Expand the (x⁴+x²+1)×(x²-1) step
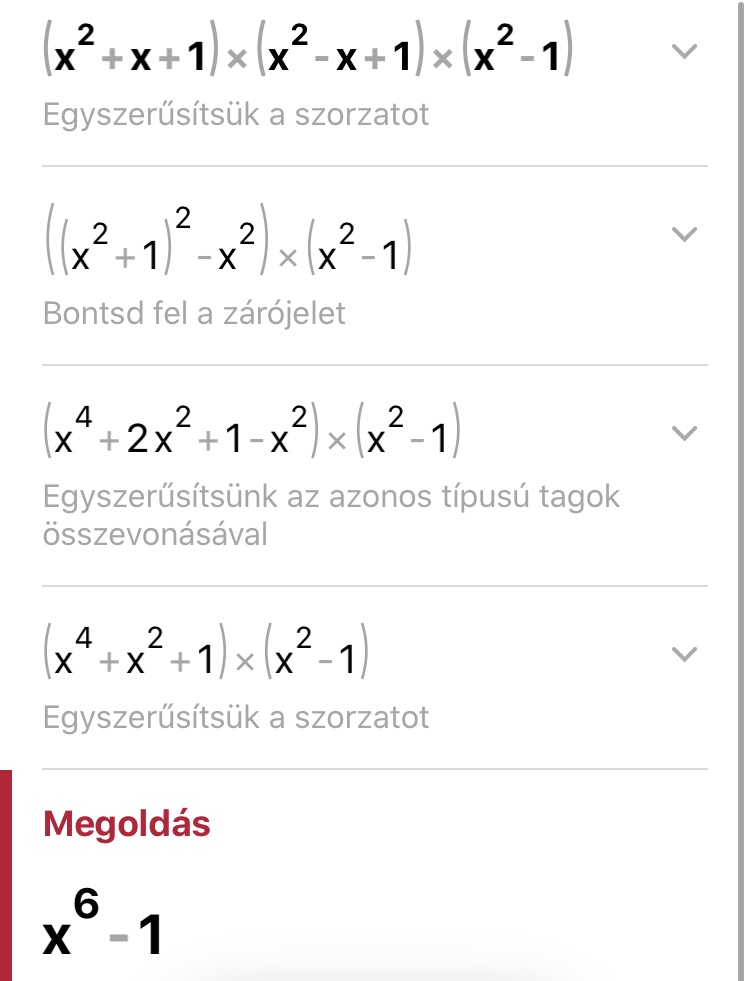Viewport: 750px width, 981px height. (683, 655)
